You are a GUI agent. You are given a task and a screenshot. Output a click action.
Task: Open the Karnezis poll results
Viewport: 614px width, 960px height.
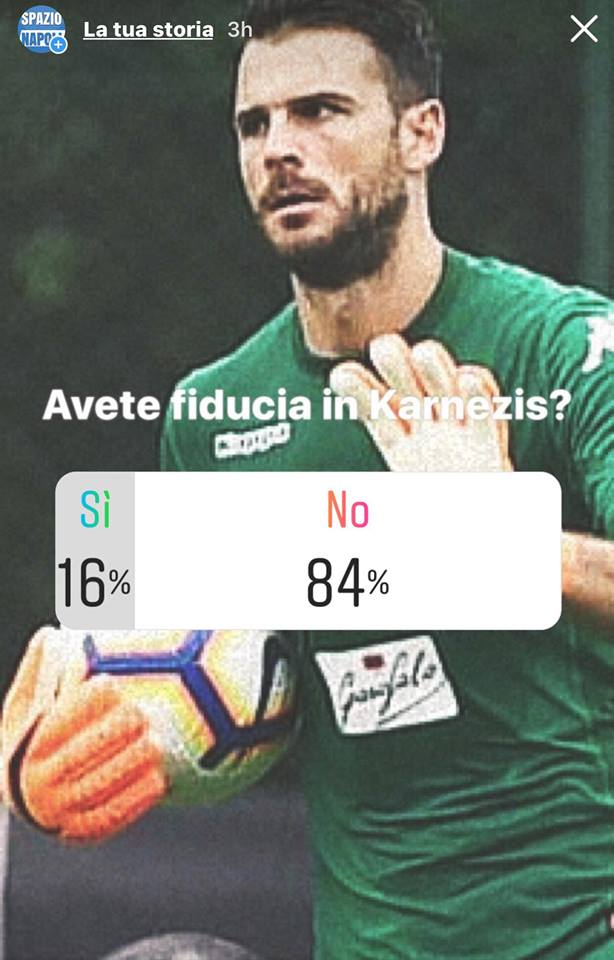click(x=308, y=551)
